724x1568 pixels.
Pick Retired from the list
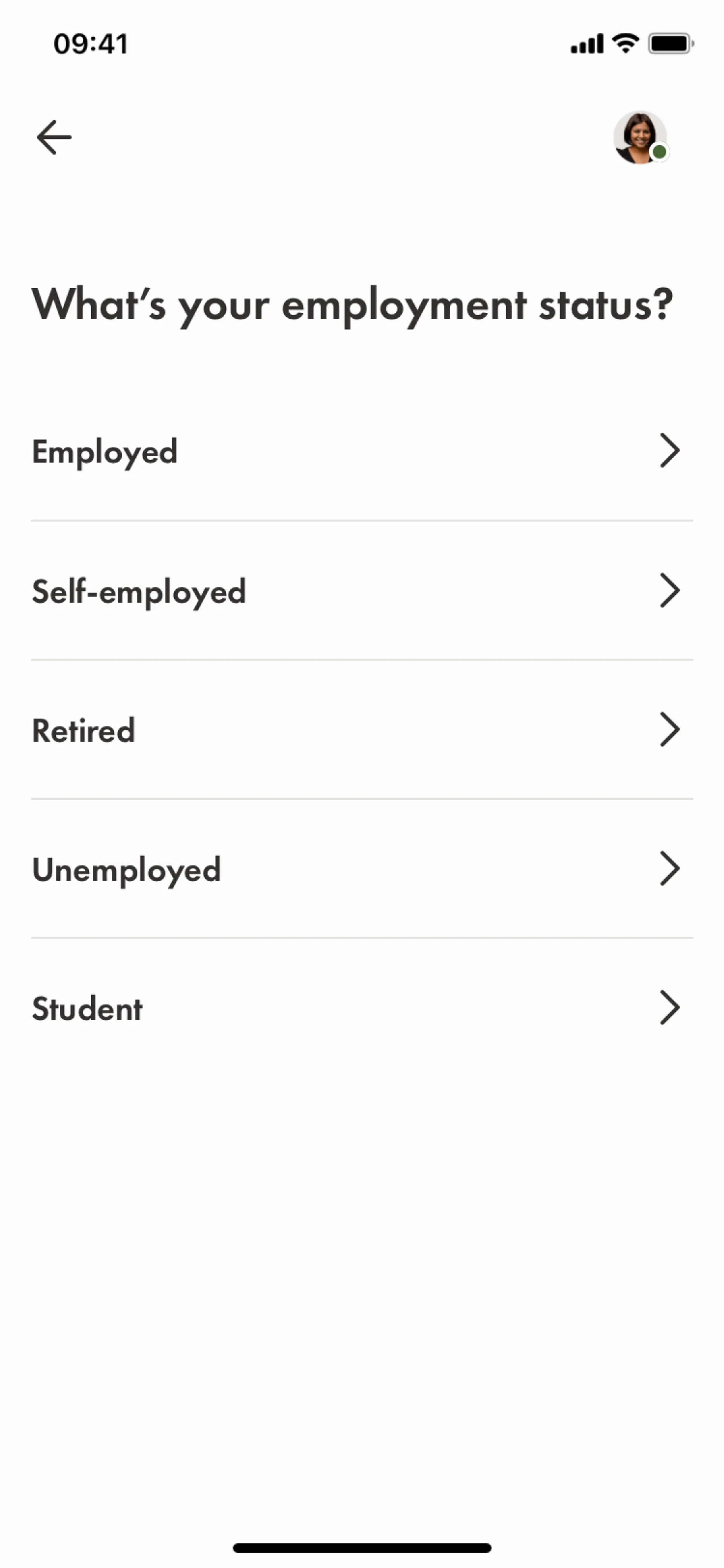tap(361, 730)
